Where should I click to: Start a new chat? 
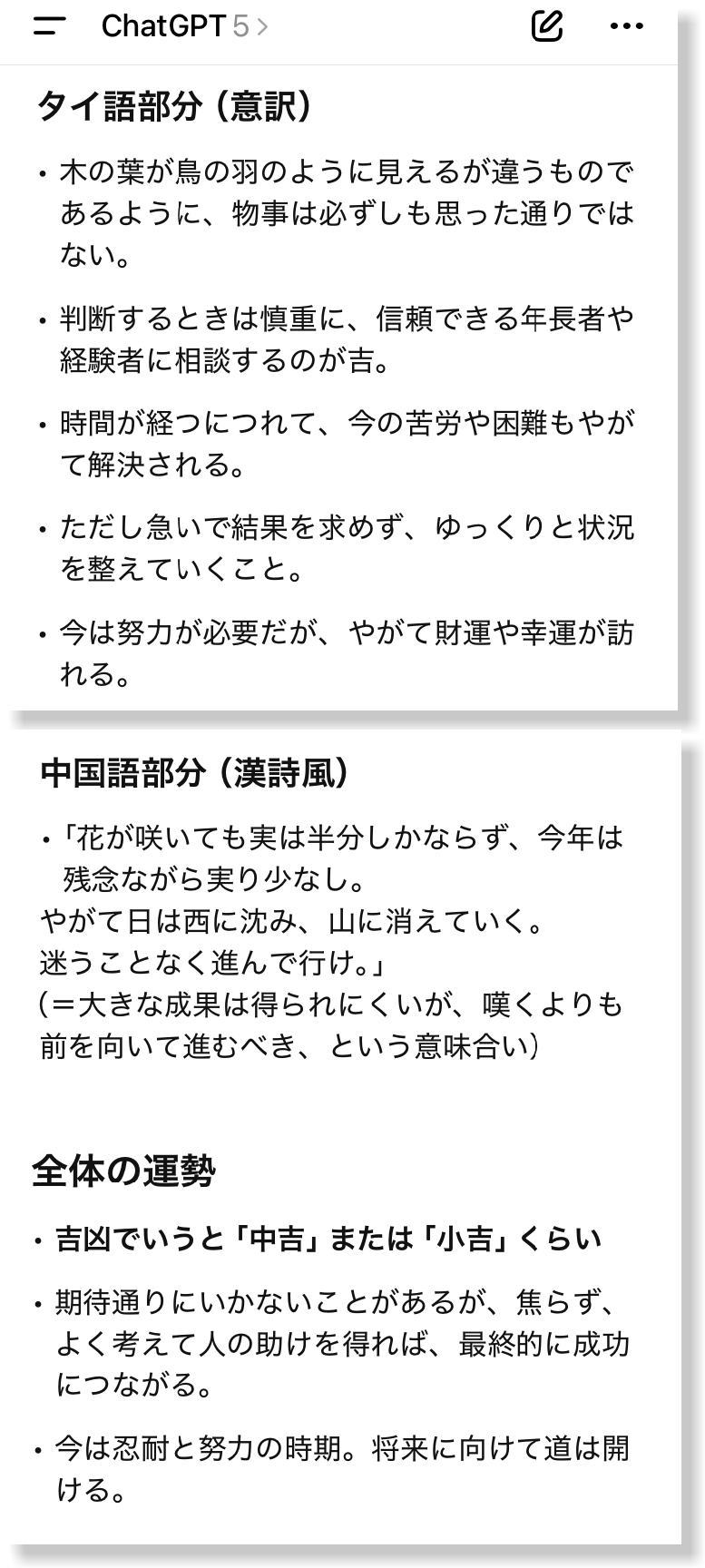(x=546, y=25)
